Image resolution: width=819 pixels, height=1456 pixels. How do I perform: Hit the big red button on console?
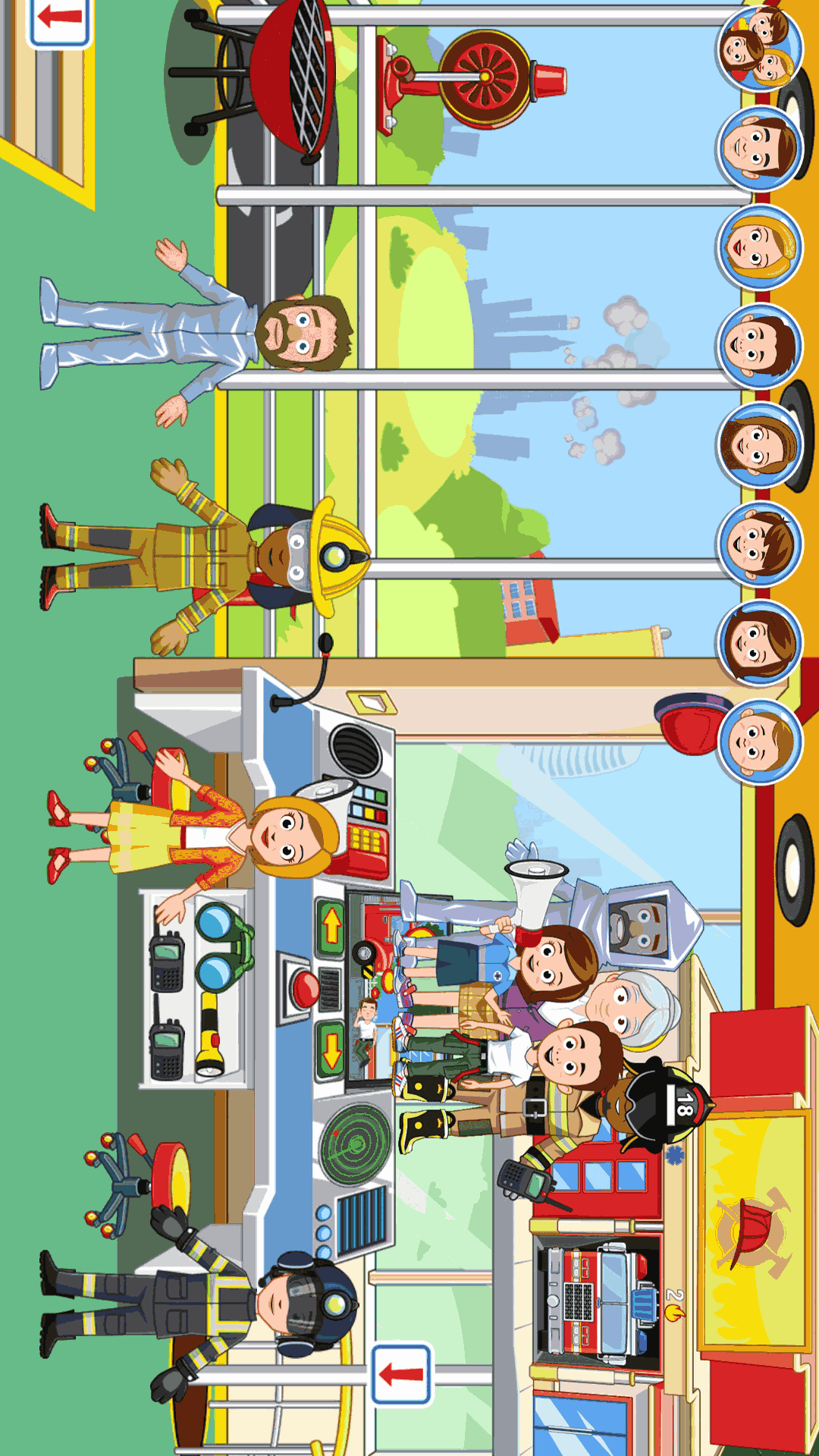pyautogui.click(x=304, y=990)
